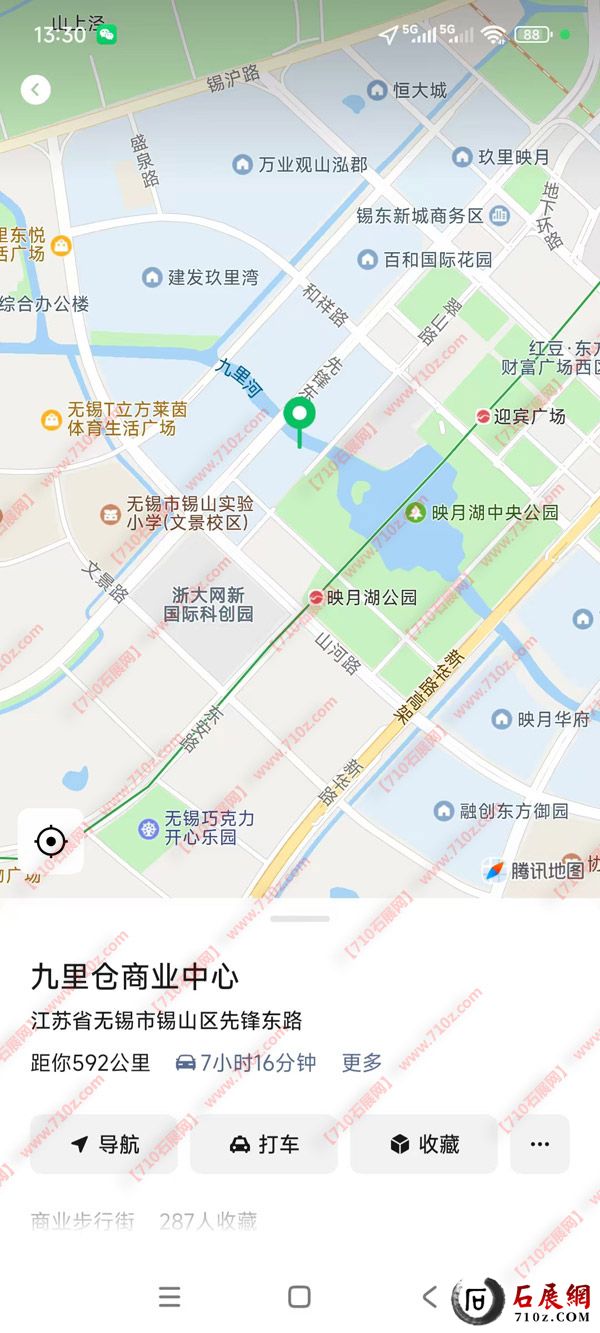
Task: Hail a ride with the 打车 button
Action: click(264, 1144)
